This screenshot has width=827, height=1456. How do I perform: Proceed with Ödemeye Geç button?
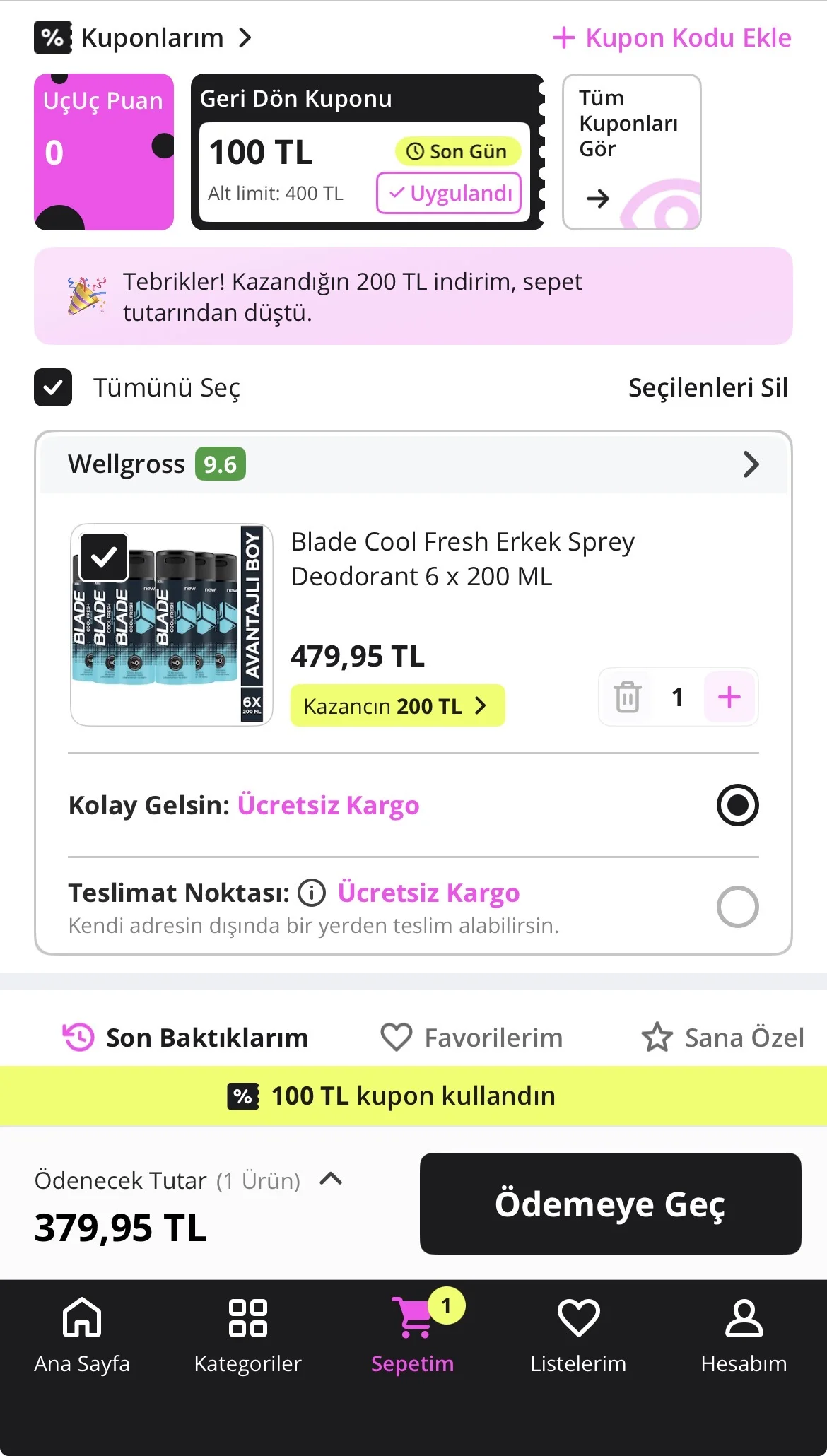[x=610, y=1203]
